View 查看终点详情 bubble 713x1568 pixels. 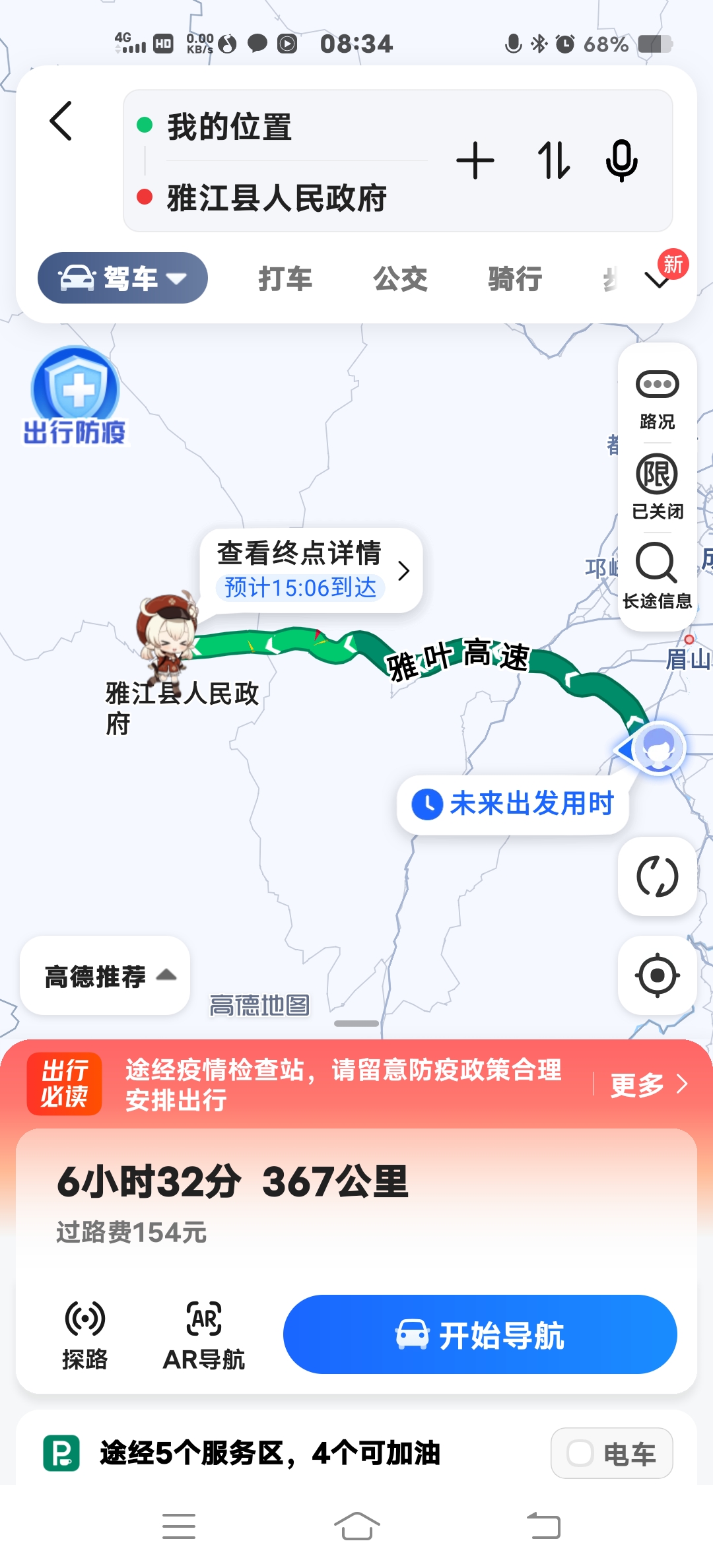(312, 570)
